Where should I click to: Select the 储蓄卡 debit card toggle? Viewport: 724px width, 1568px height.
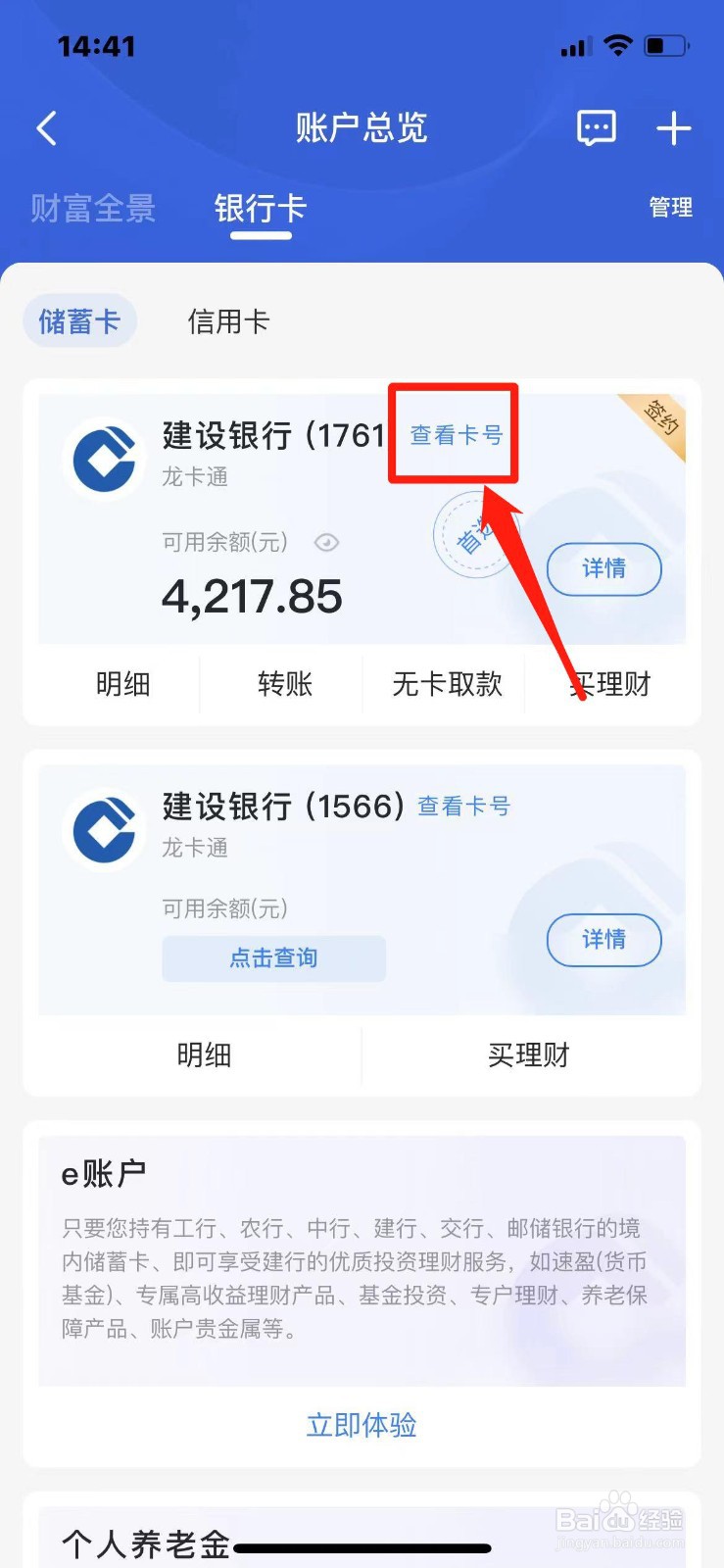(79, 320)
